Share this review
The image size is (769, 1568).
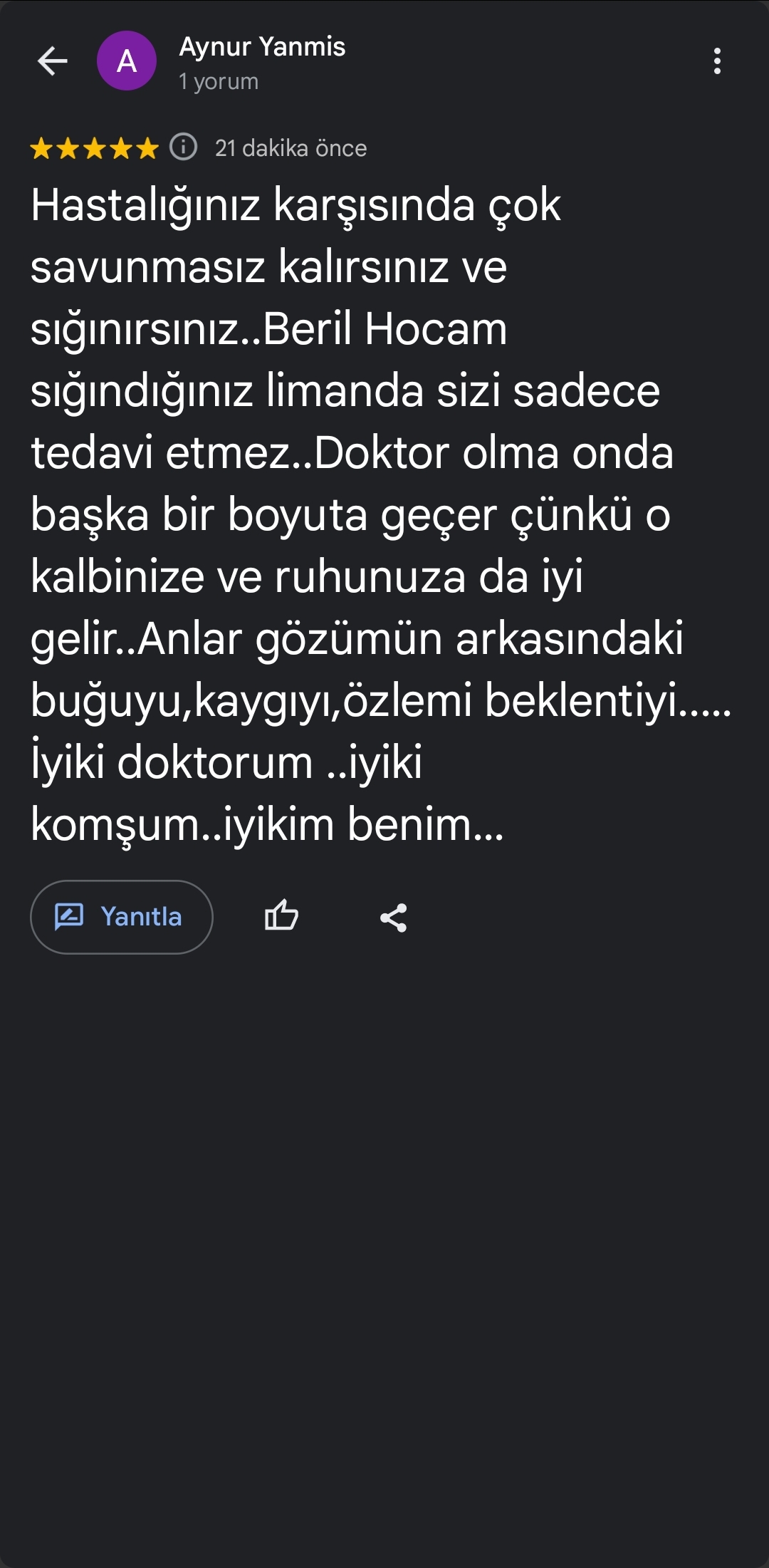tap(393, 918)
